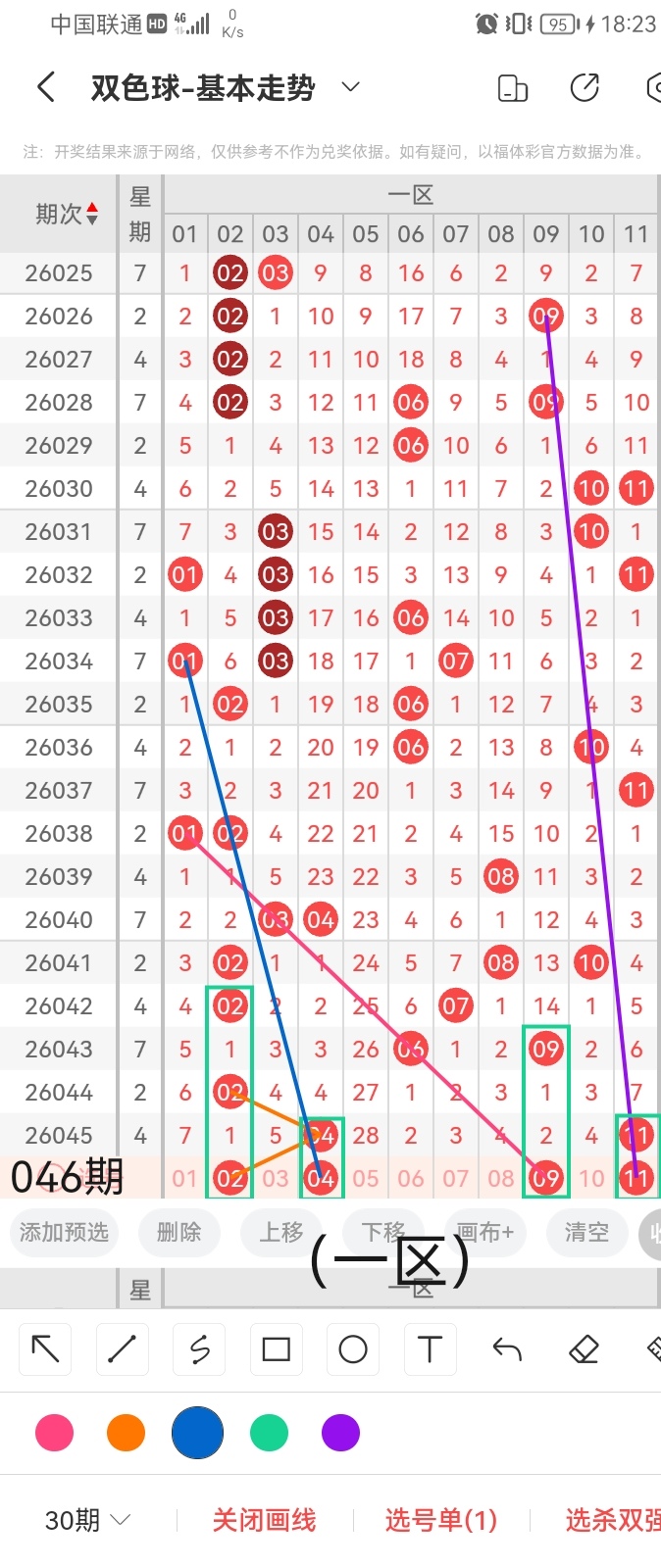Pick the green line color

(x=269, y=1433)
